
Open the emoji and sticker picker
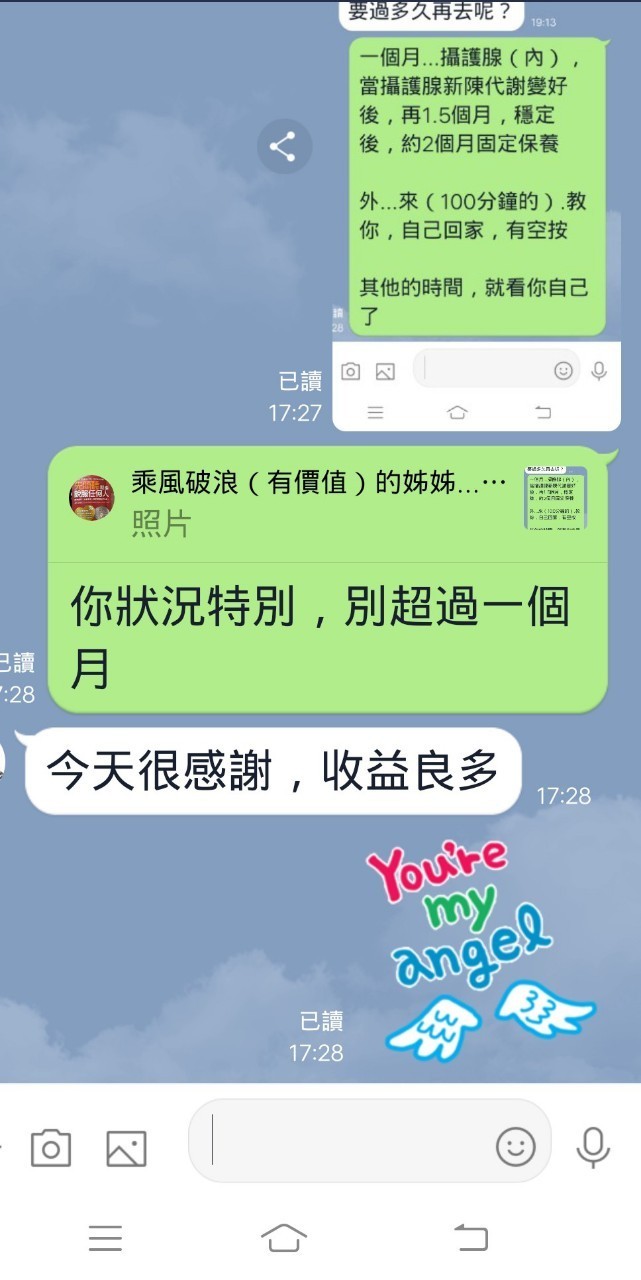tap(515, 1147)
